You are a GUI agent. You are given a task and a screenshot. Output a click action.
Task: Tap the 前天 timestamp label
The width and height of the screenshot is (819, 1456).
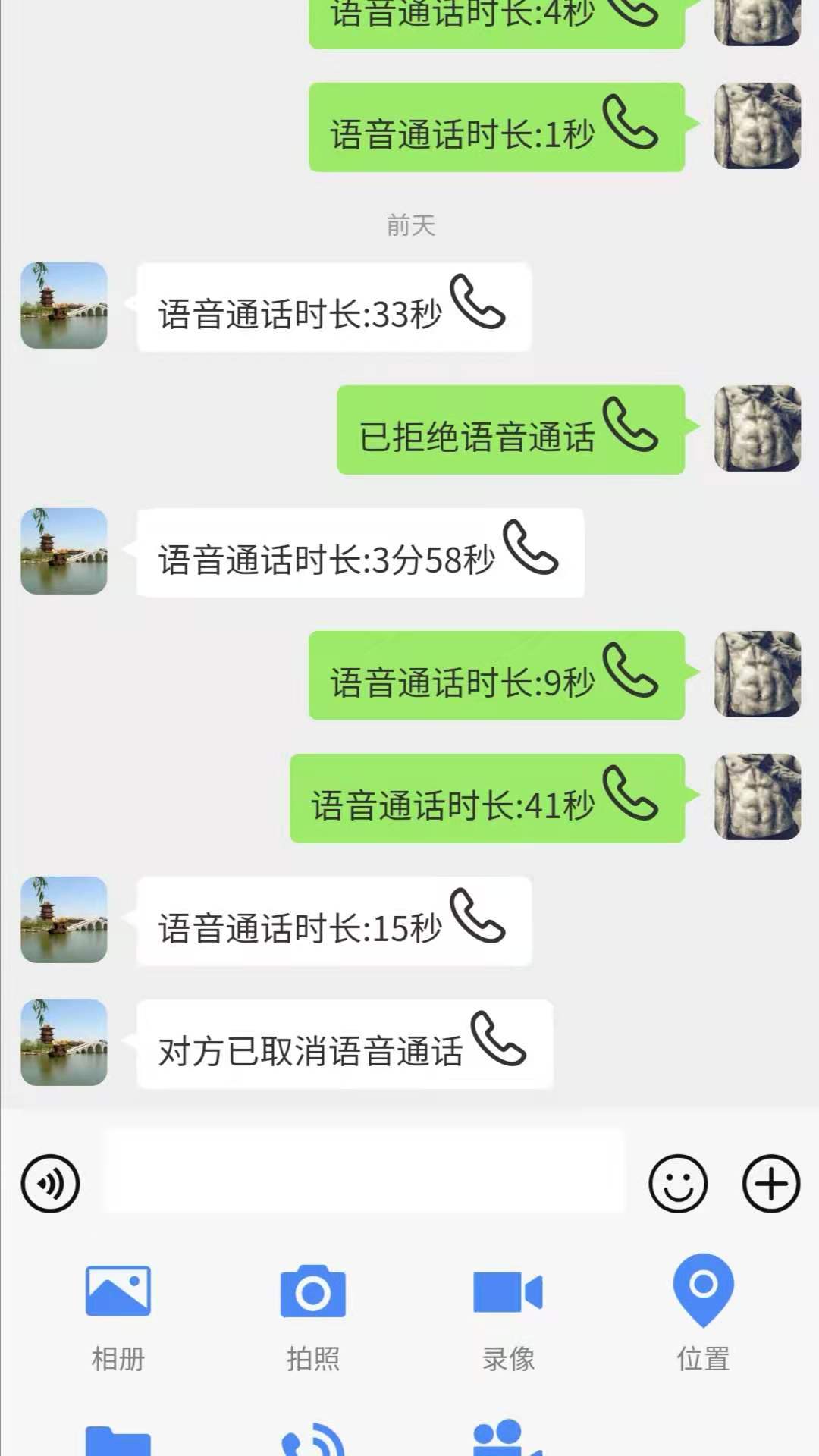tap(409, 225)
